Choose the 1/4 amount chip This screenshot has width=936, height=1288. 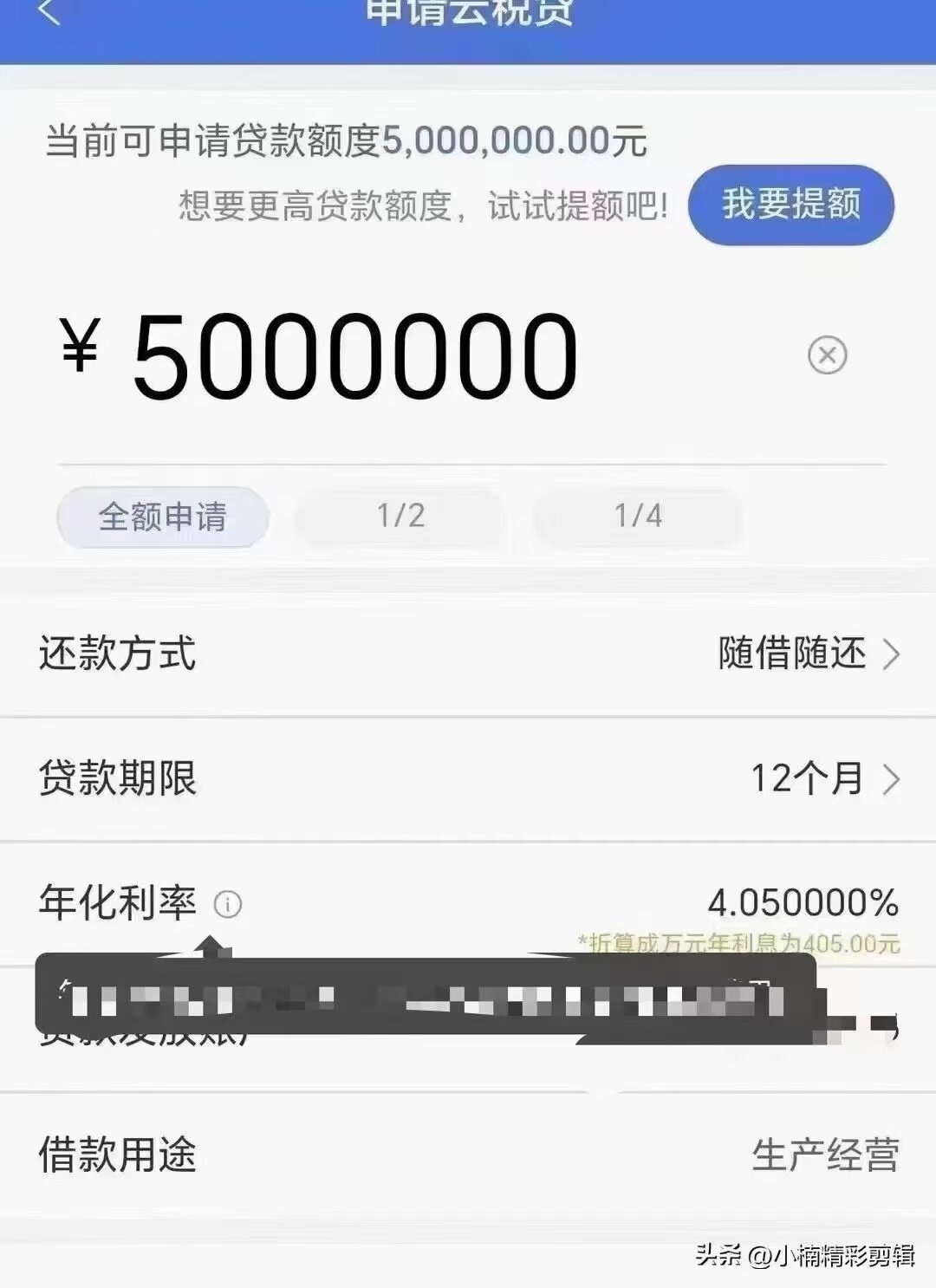click(638, 516)
